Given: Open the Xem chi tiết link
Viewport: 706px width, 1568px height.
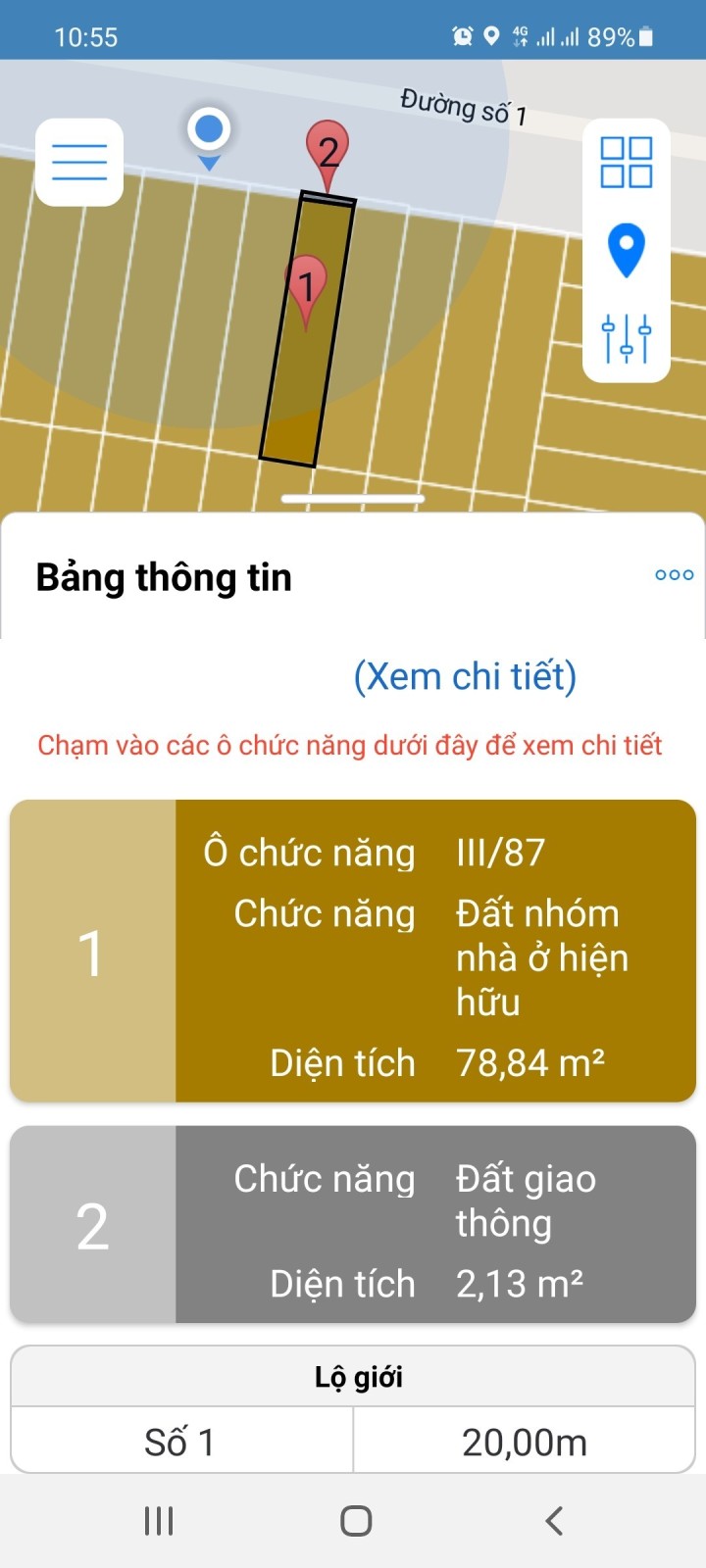Looking at the screenshot, I should [465, 676].
